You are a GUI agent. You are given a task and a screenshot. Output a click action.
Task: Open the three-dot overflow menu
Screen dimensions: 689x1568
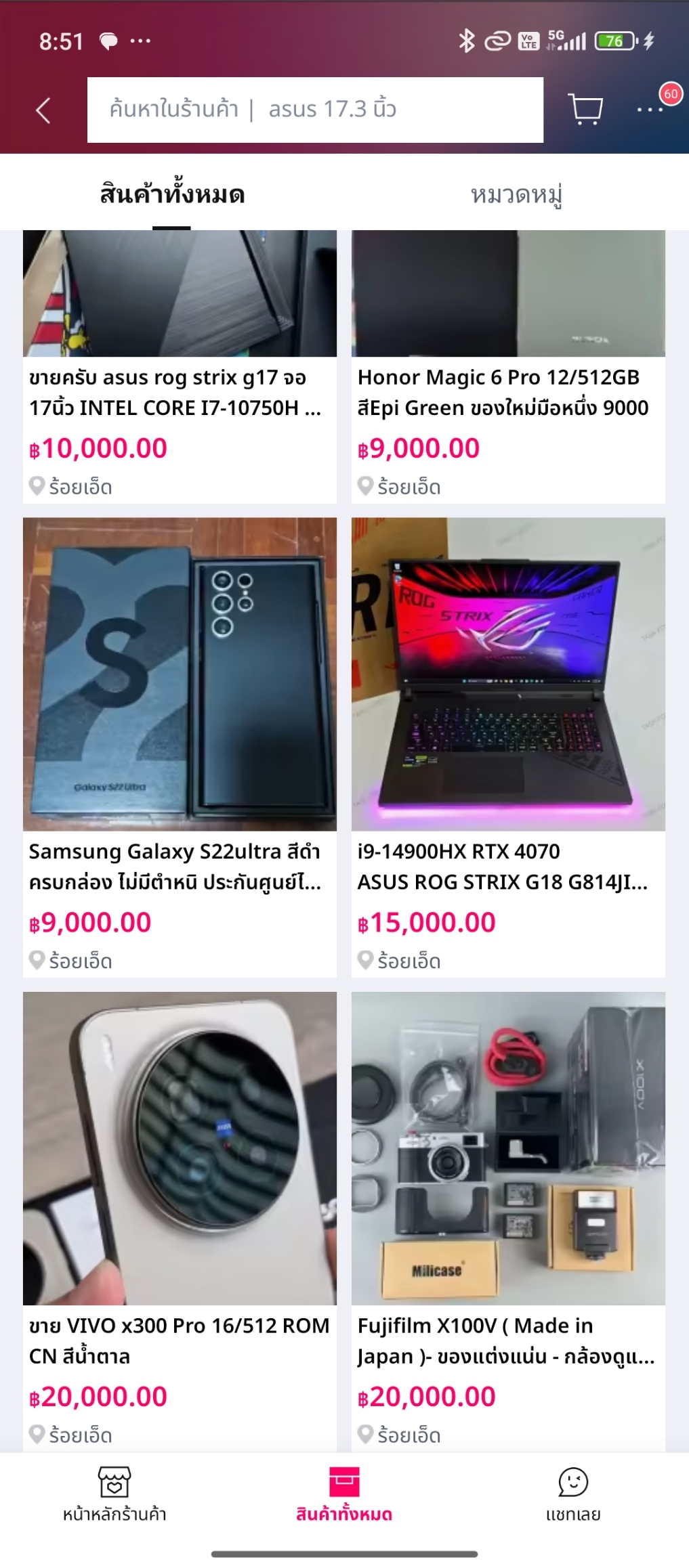click(649, 110)
